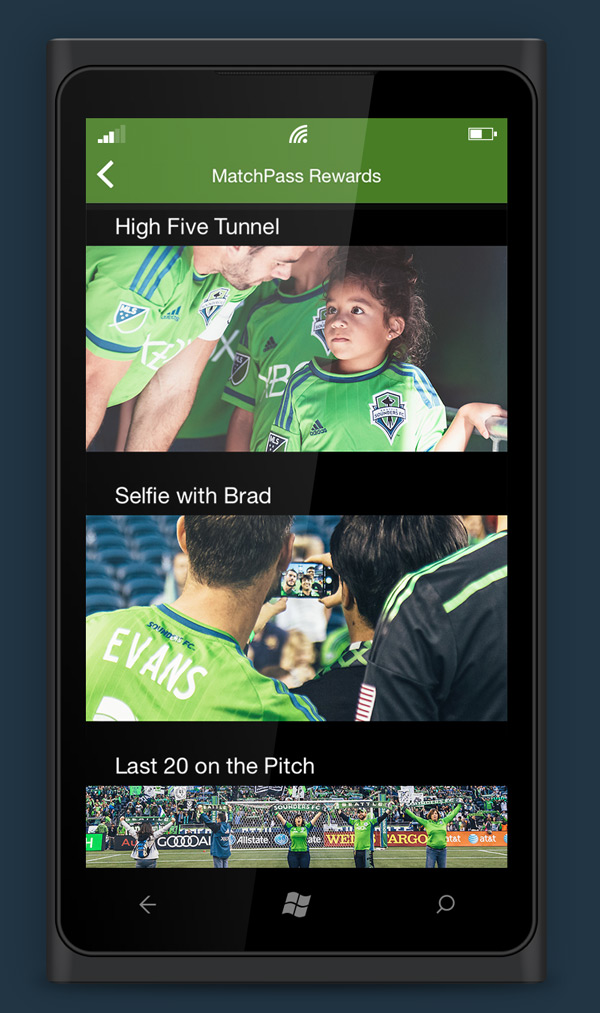Open the High Five Tunnel reward
Image resolution: width=600 pixels, height=1013 pixels.
[296, 348]
